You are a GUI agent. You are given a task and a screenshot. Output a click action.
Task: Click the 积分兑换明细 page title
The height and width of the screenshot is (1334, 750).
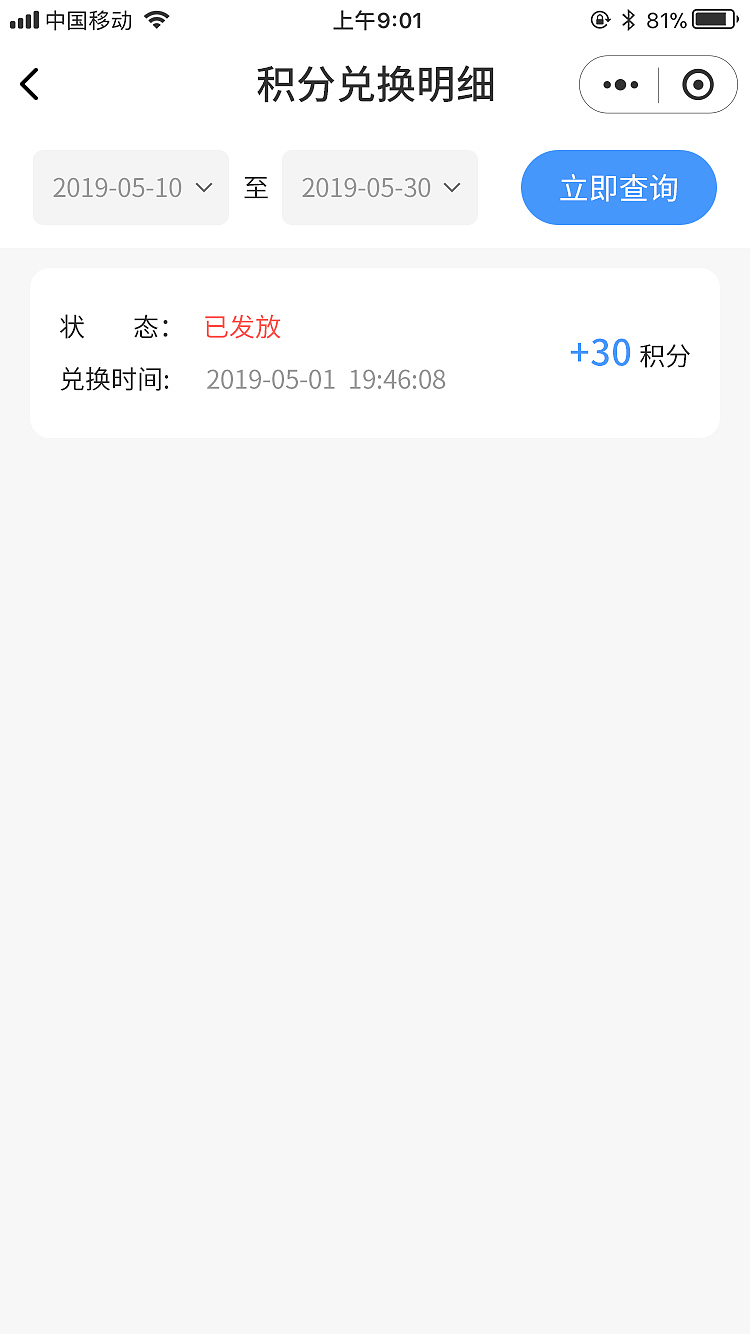click(x=375, y=84)
